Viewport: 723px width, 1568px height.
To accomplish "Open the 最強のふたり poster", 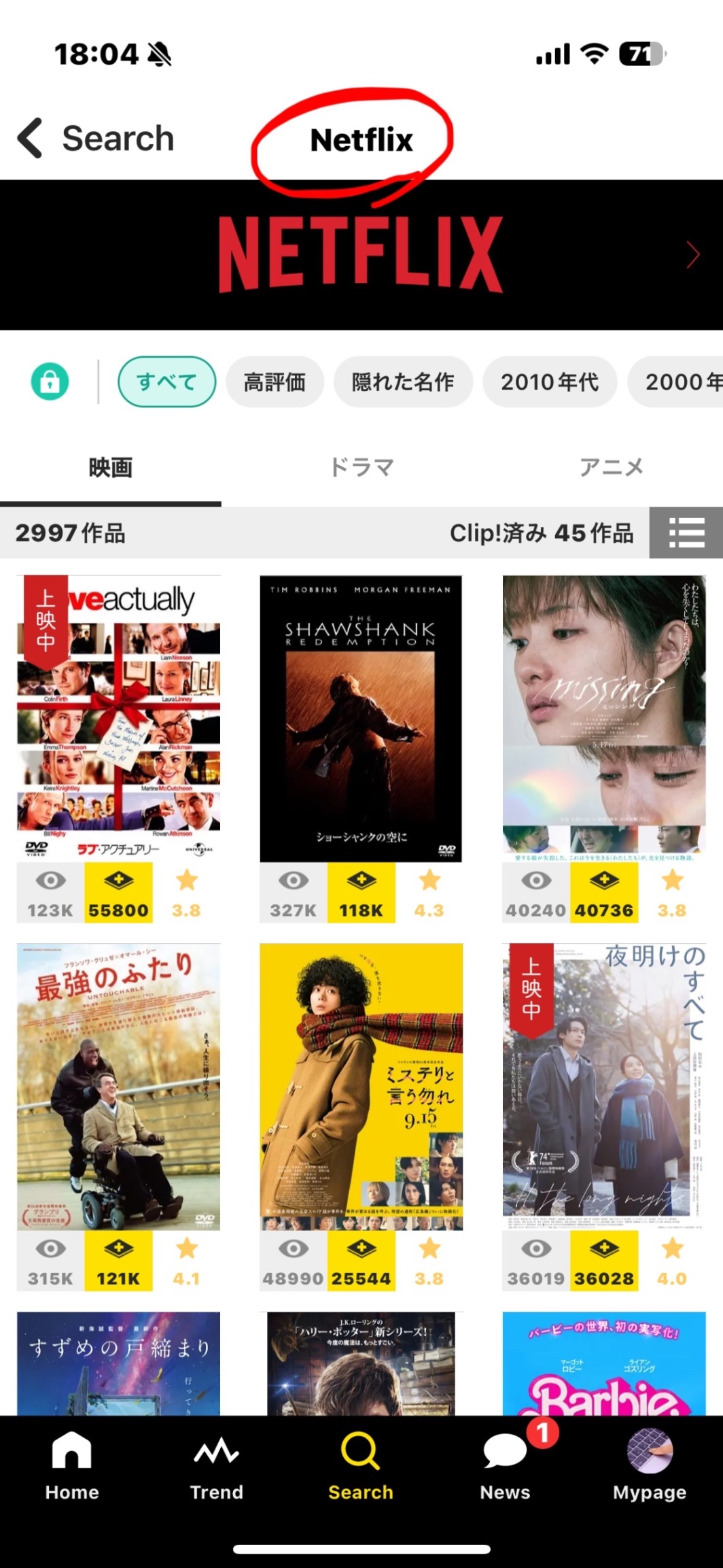I will pyautogui.click(x=118, y=1086).
